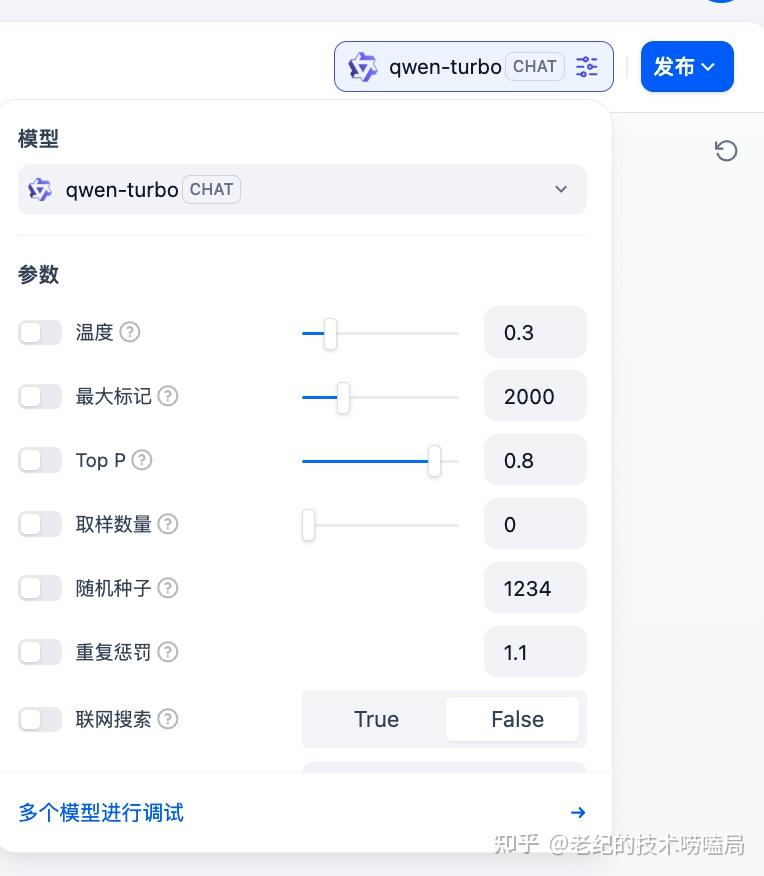
Task: Click the help icon beside 随机种子
Action: (168, 588)
